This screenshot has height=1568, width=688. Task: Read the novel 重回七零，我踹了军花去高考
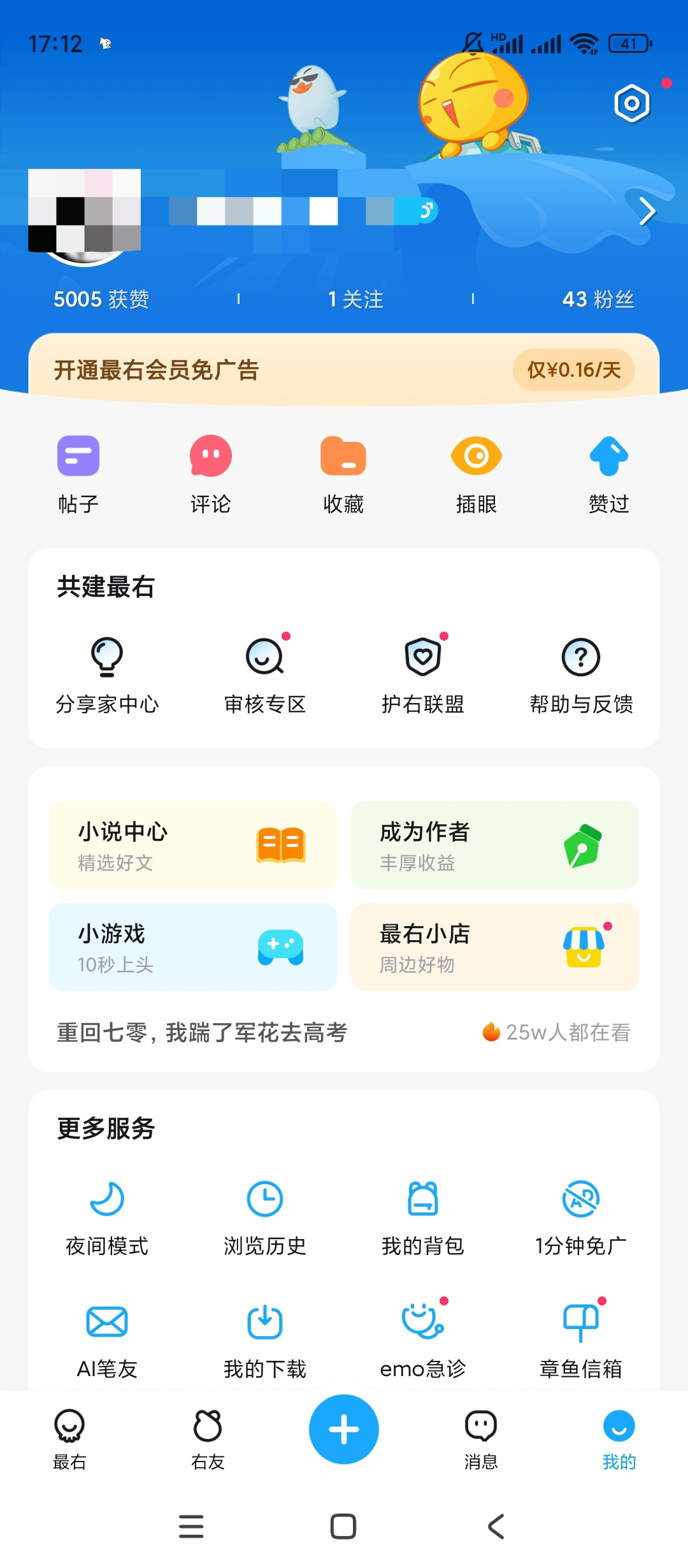(x=203, y=1033)
